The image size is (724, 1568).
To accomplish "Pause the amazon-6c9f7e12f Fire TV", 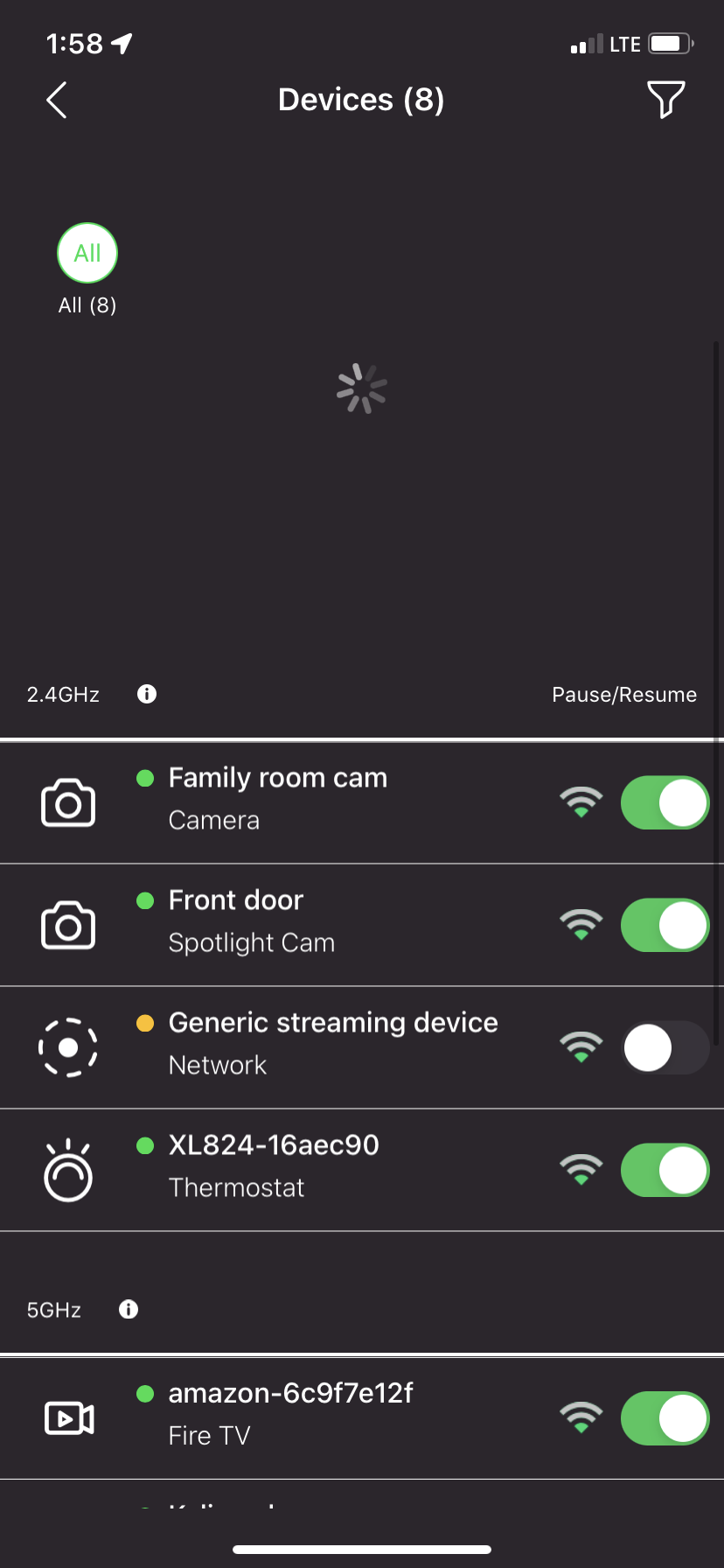I will click(x=665, y=1418).
